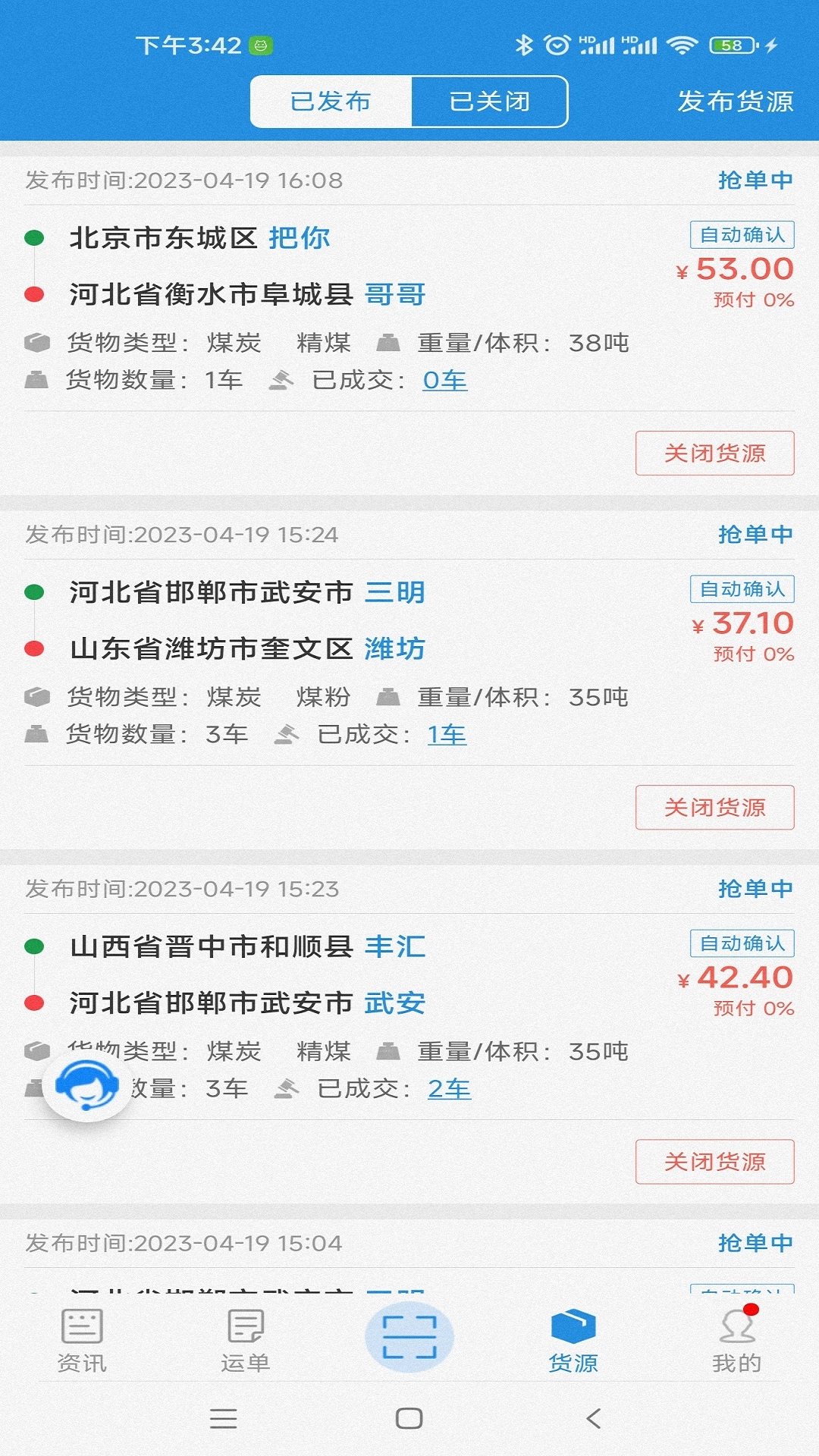819x1456 pixels.
Task: Switch to the 已关闭 tab
Action: click(489, 101)
